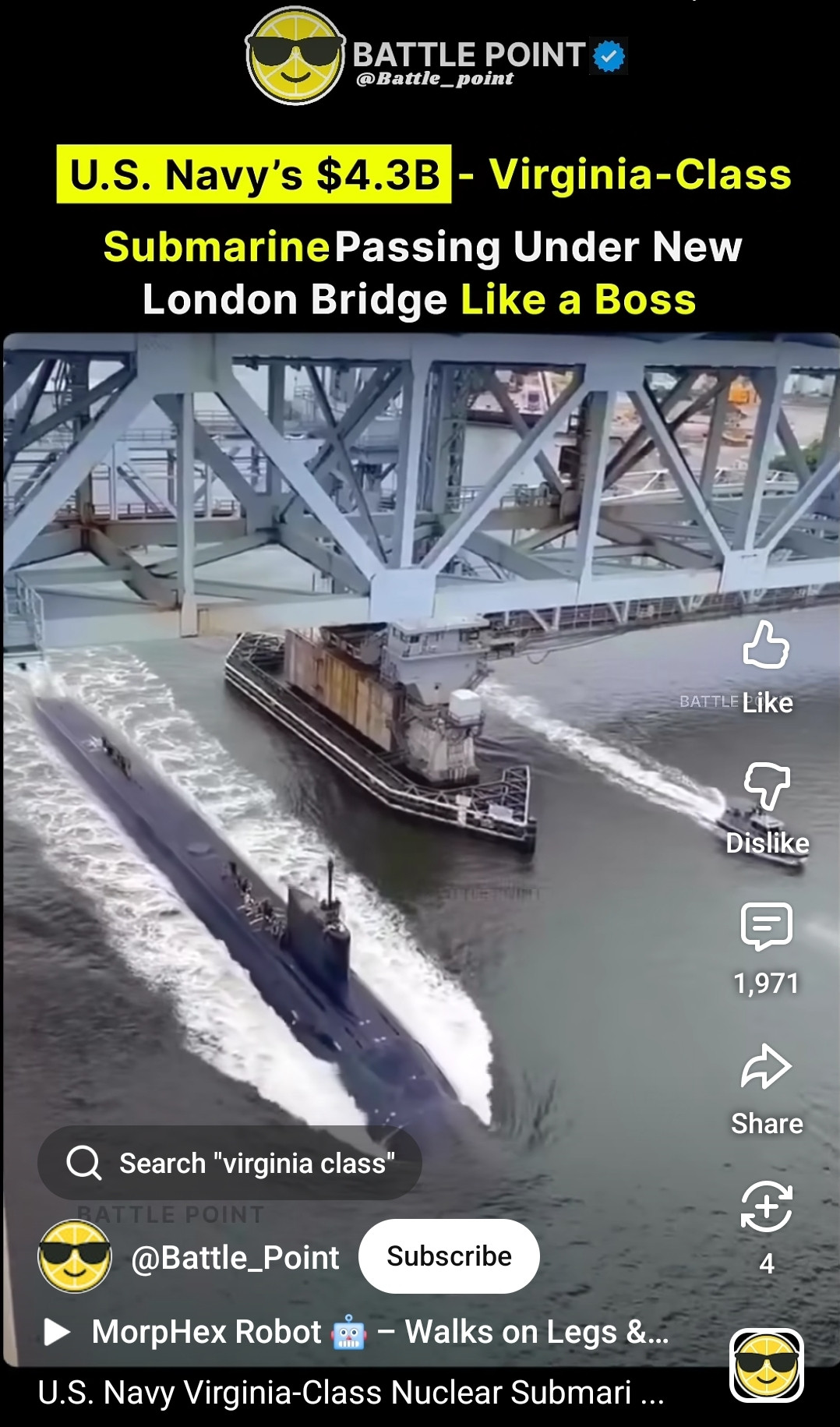Dislike this short video

[766, 787]
